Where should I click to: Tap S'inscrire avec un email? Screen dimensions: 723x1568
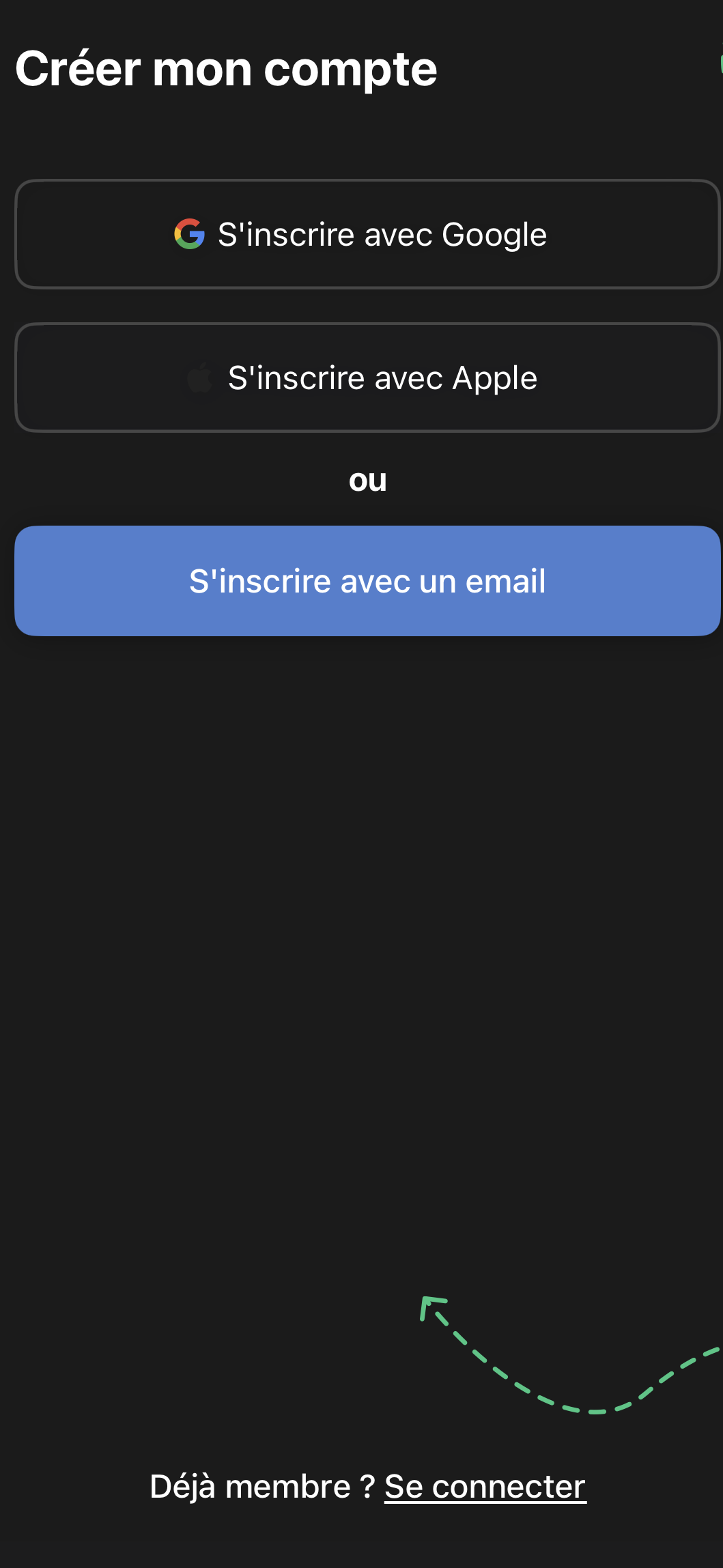coord(367,581)
